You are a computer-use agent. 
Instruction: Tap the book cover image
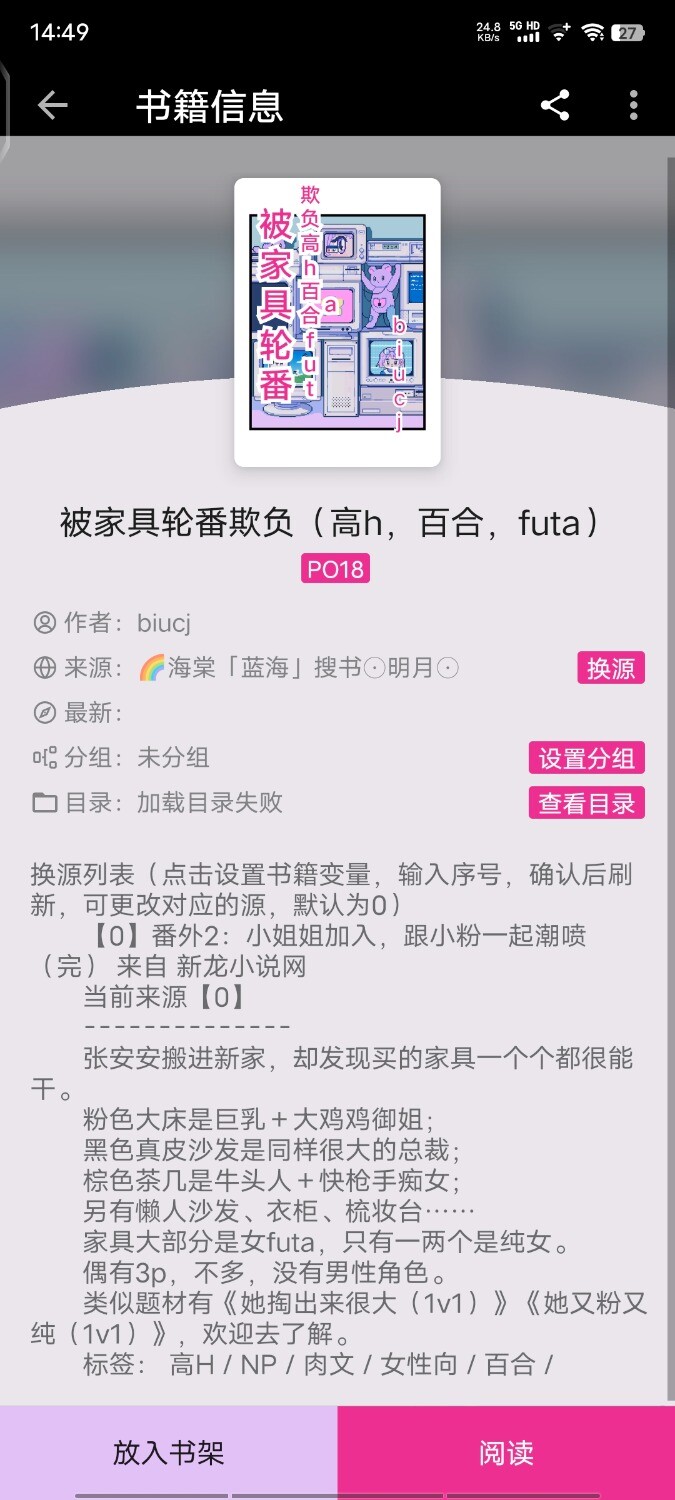[337, 322]
